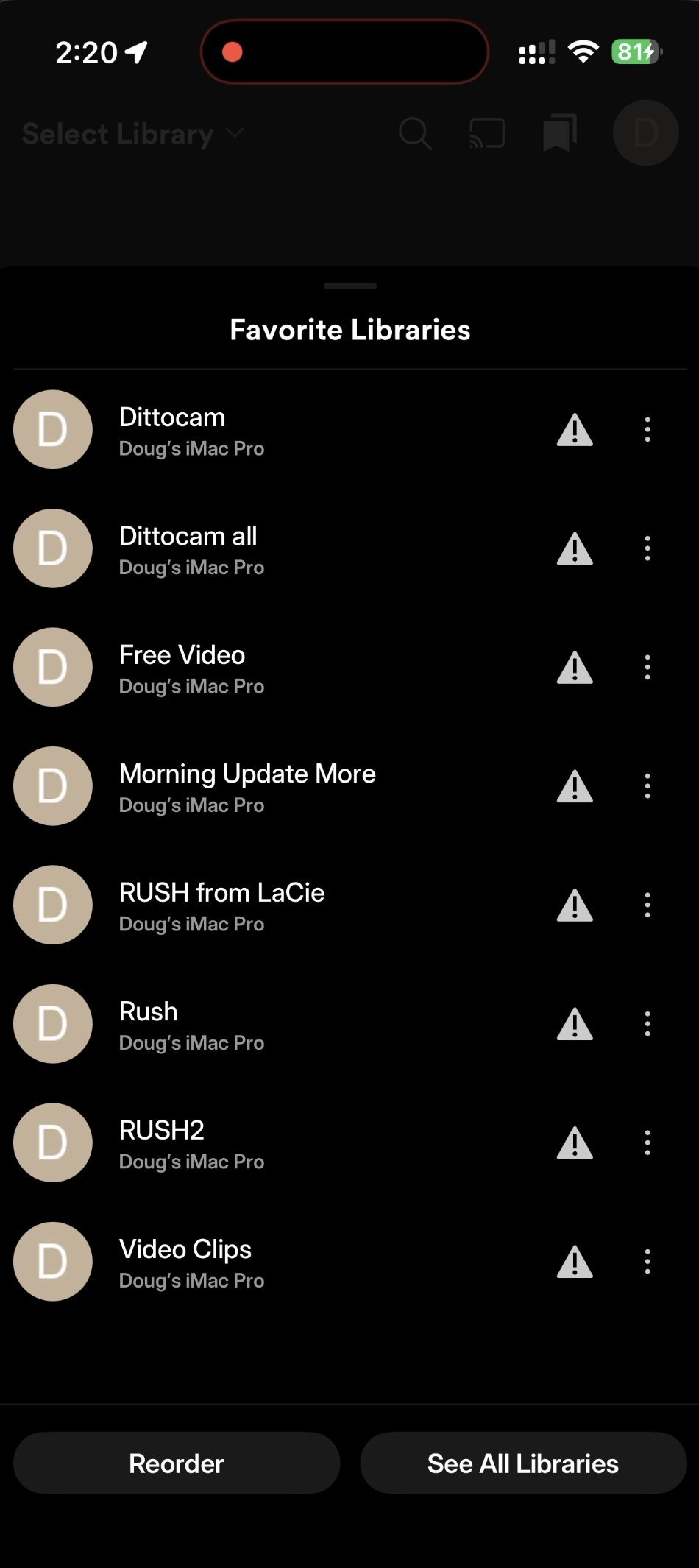Open more options for Dittocam
Image resolution: width=699 pixels, height=1568 pixels.
tap(647, 430)
